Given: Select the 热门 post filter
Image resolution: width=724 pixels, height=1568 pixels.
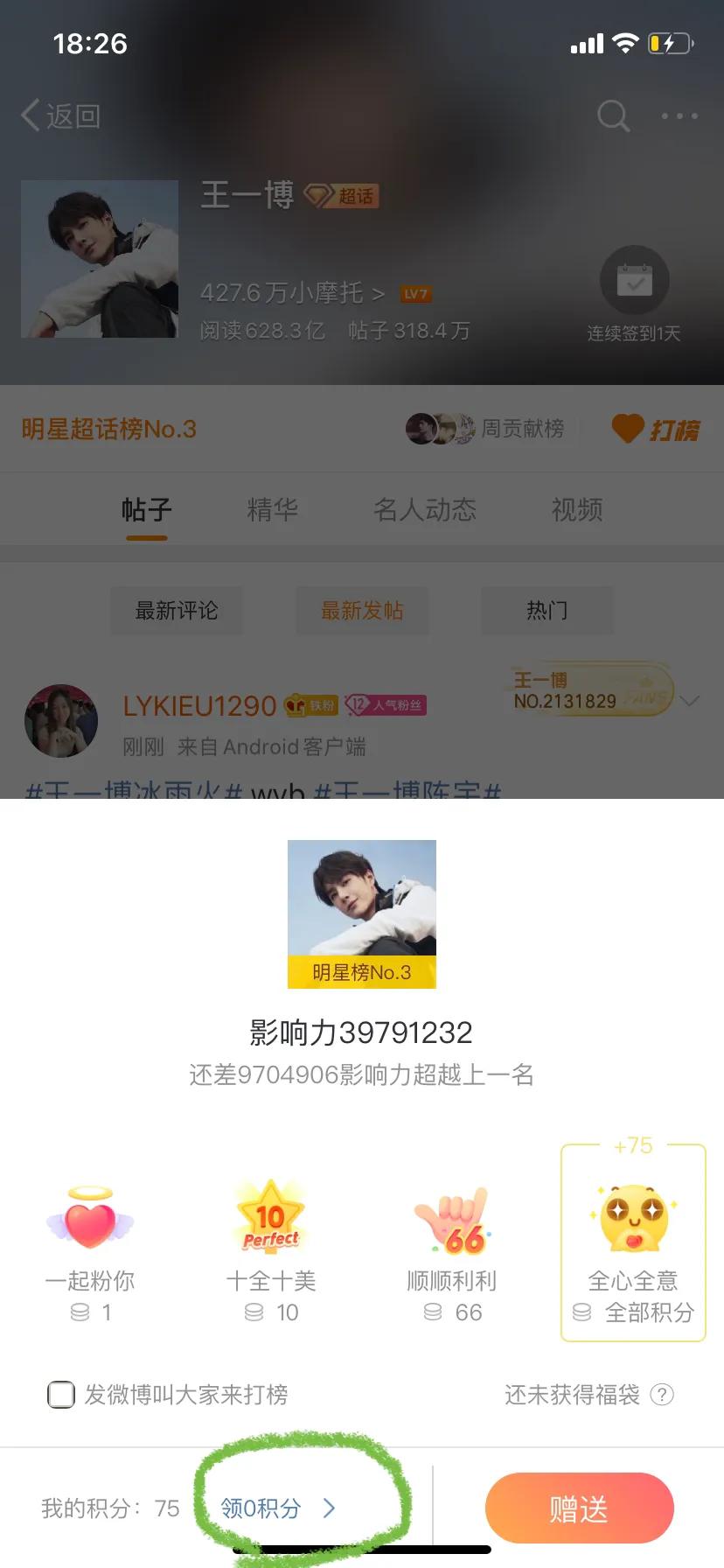Looking at the screenshot, I should click(x=546, y=610).
